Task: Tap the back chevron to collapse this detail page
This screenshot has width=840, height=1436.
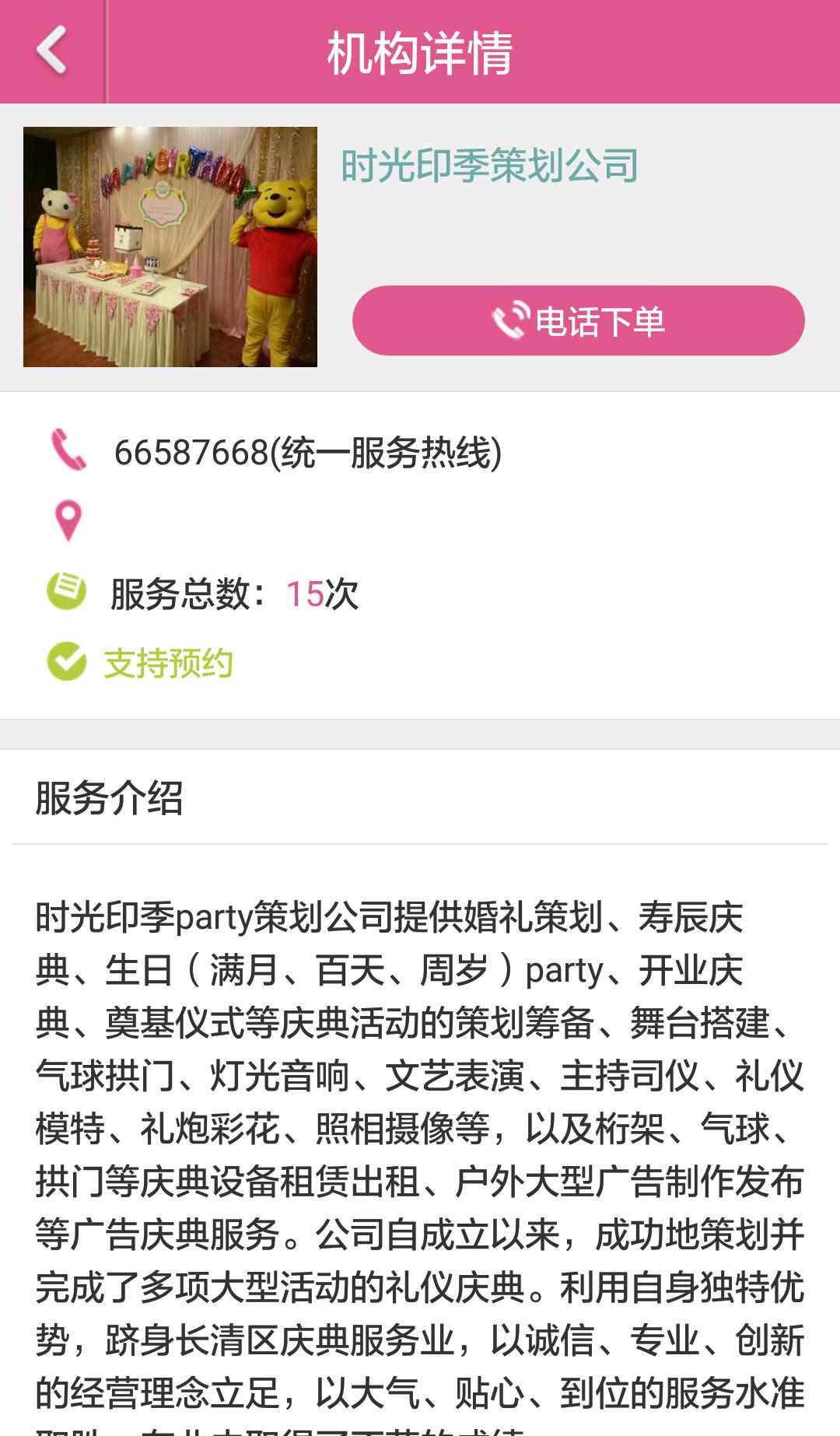Action: [51, 51]
